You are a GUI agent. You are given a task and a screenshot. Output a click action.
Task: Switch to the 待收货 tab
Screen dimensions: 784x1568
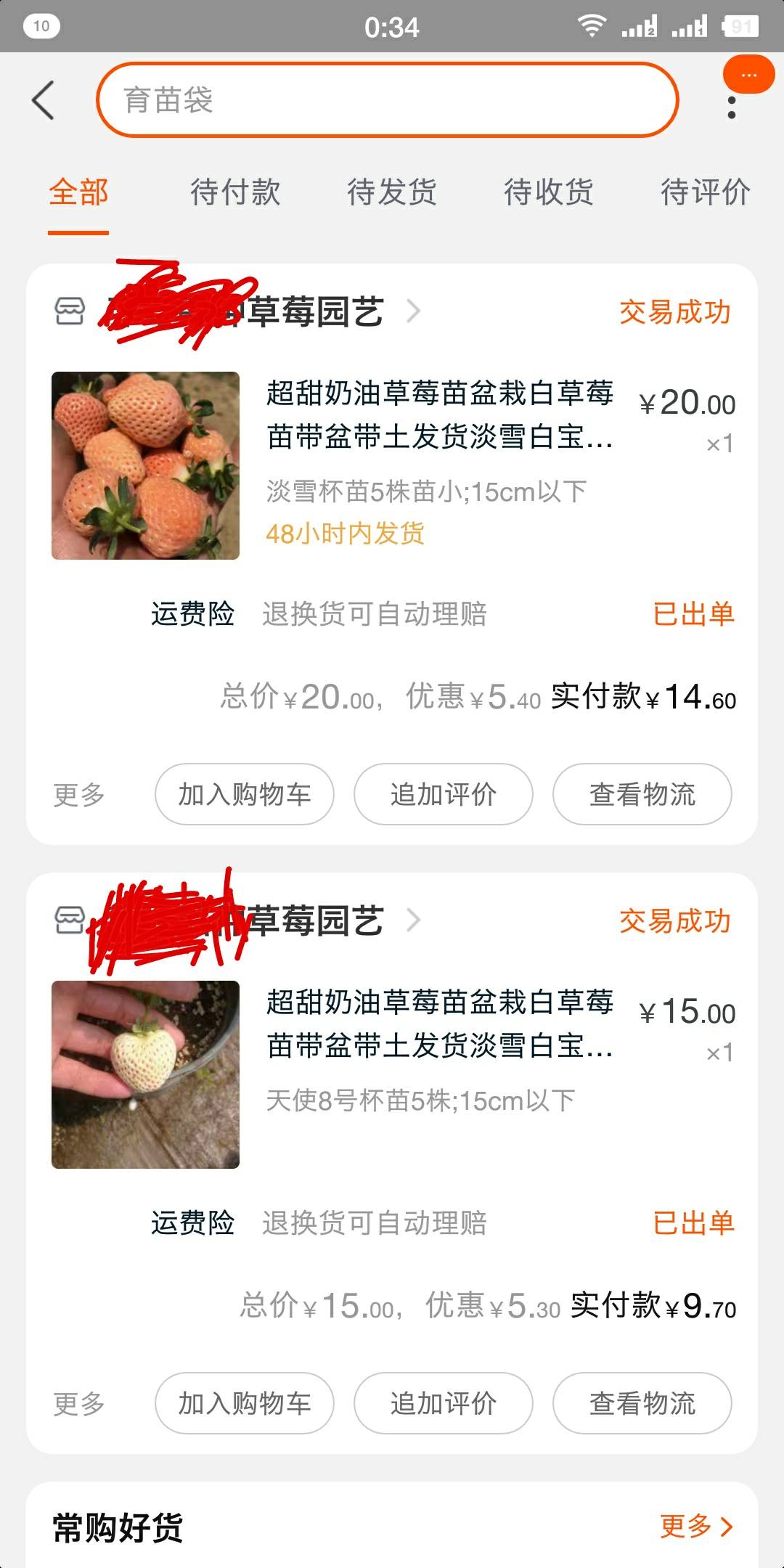(x=549, y=192)
